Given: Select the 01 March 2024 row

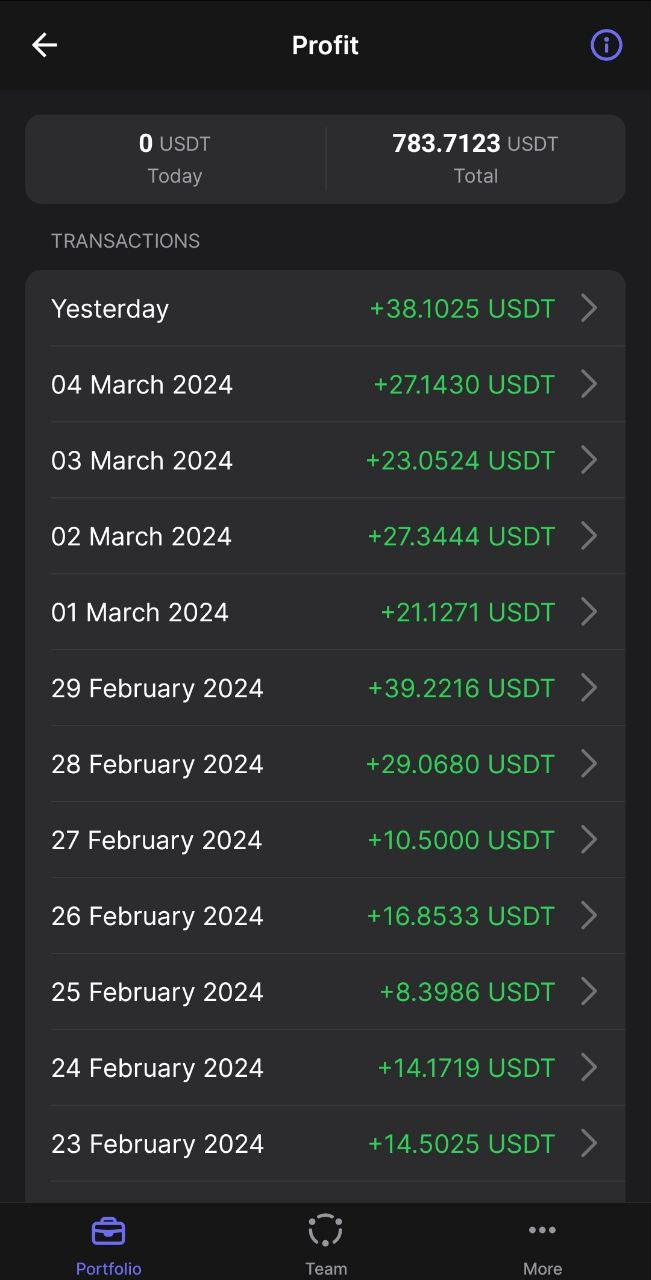Looking at the screenshot, I should 325,612.
